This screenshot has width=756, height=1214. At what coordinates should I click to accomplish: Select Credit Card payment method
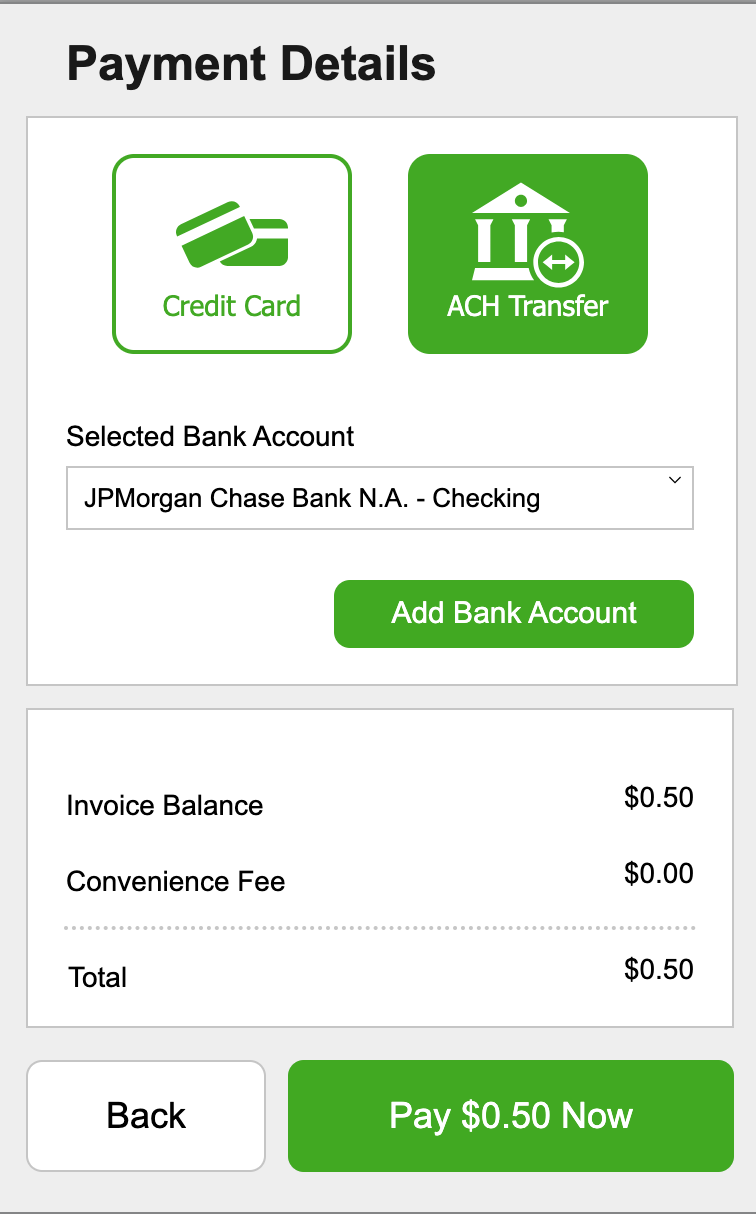point(232,254)
